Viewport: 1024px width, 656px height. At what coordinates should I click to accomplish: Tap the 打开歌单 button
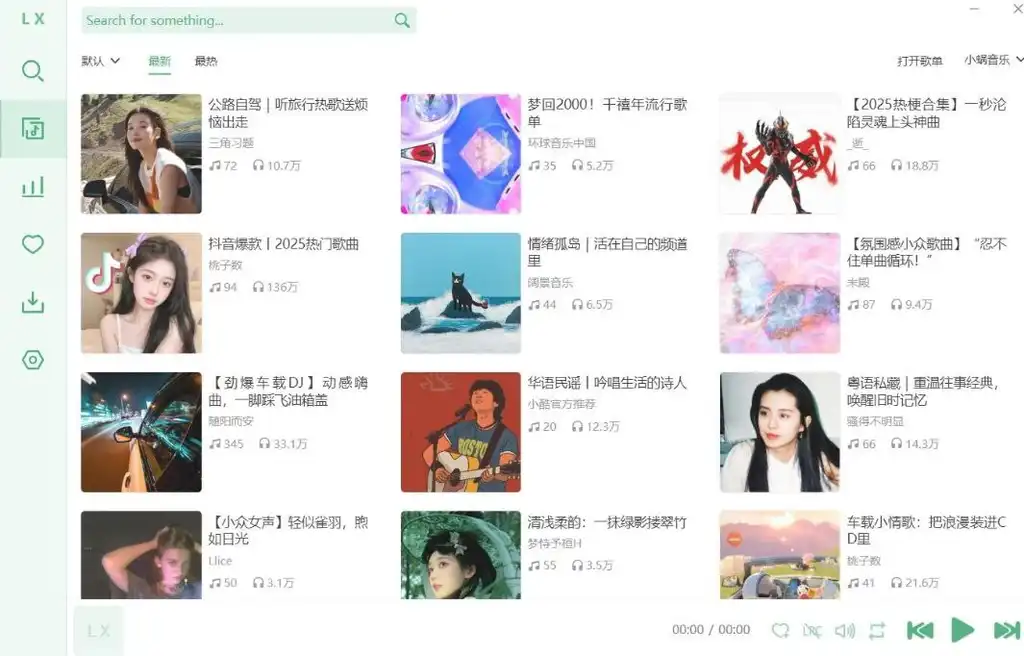919,61
